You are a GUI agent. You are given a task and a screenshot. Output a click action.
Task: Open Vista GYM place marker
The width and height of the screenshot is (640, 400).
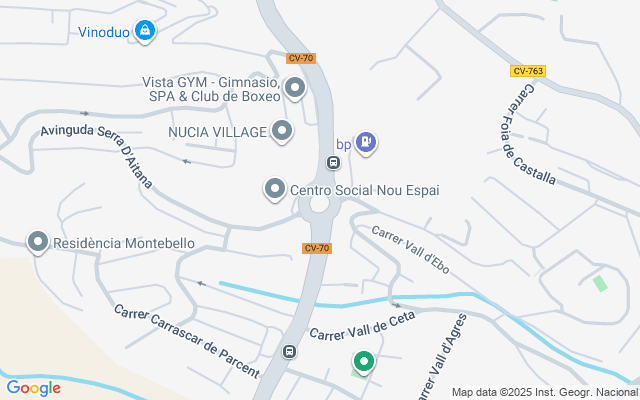pyautogui.click(x=295, y=90)
